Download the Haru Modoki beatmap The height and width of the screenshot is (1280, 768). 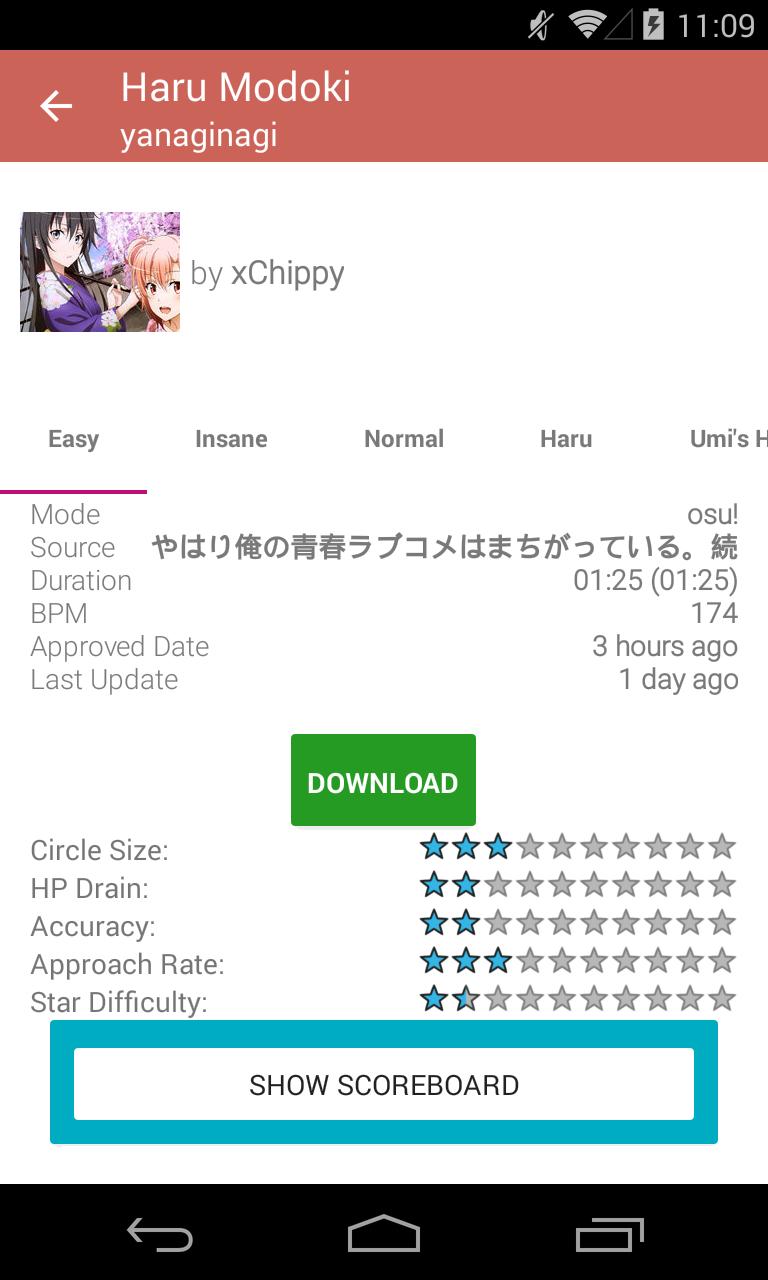pyautogui.click(x=383, y=780)
